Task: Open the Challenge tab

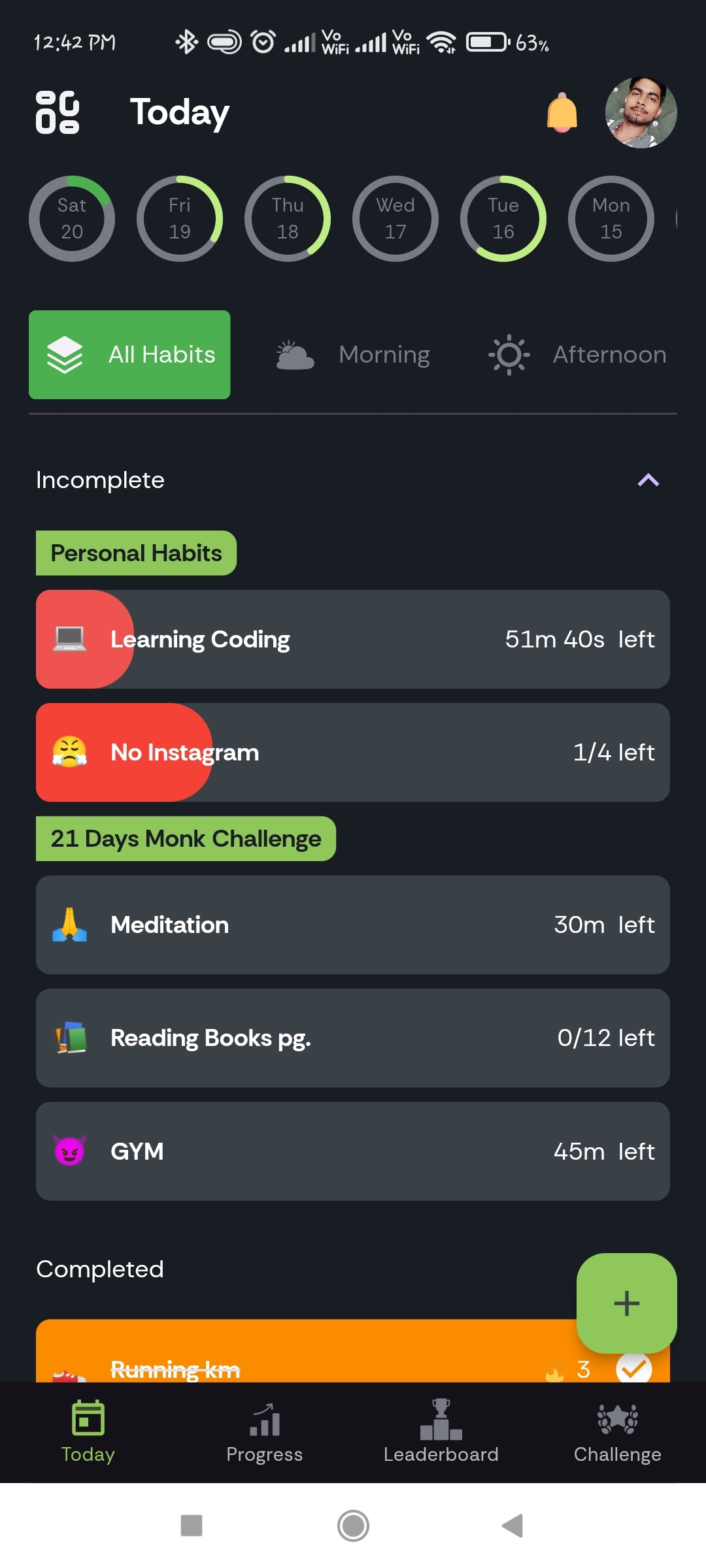Action: pyautogui.click(x=618, y=1431)
